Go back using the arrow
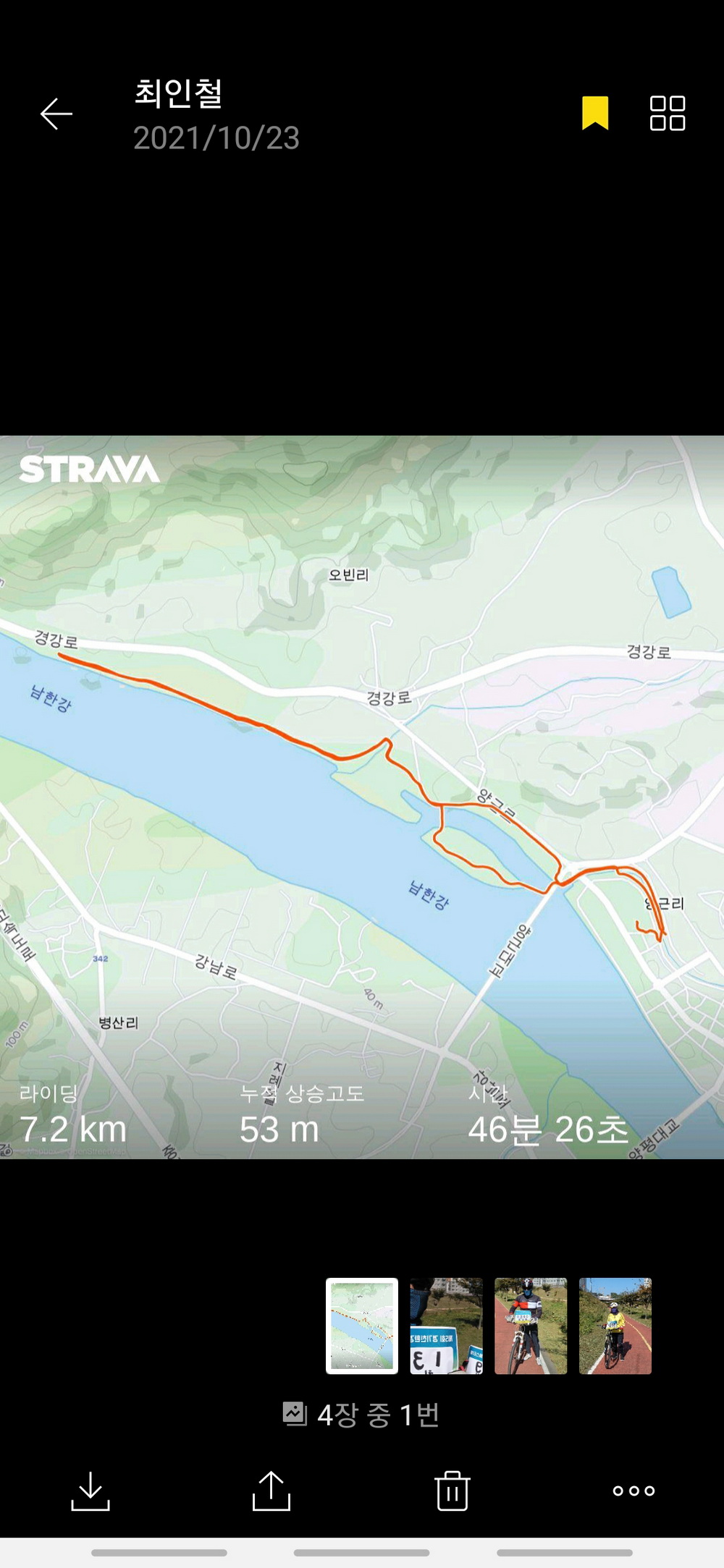Image resolution: width=724 pixels, height=1568 pixels. (x=56, y=114)
